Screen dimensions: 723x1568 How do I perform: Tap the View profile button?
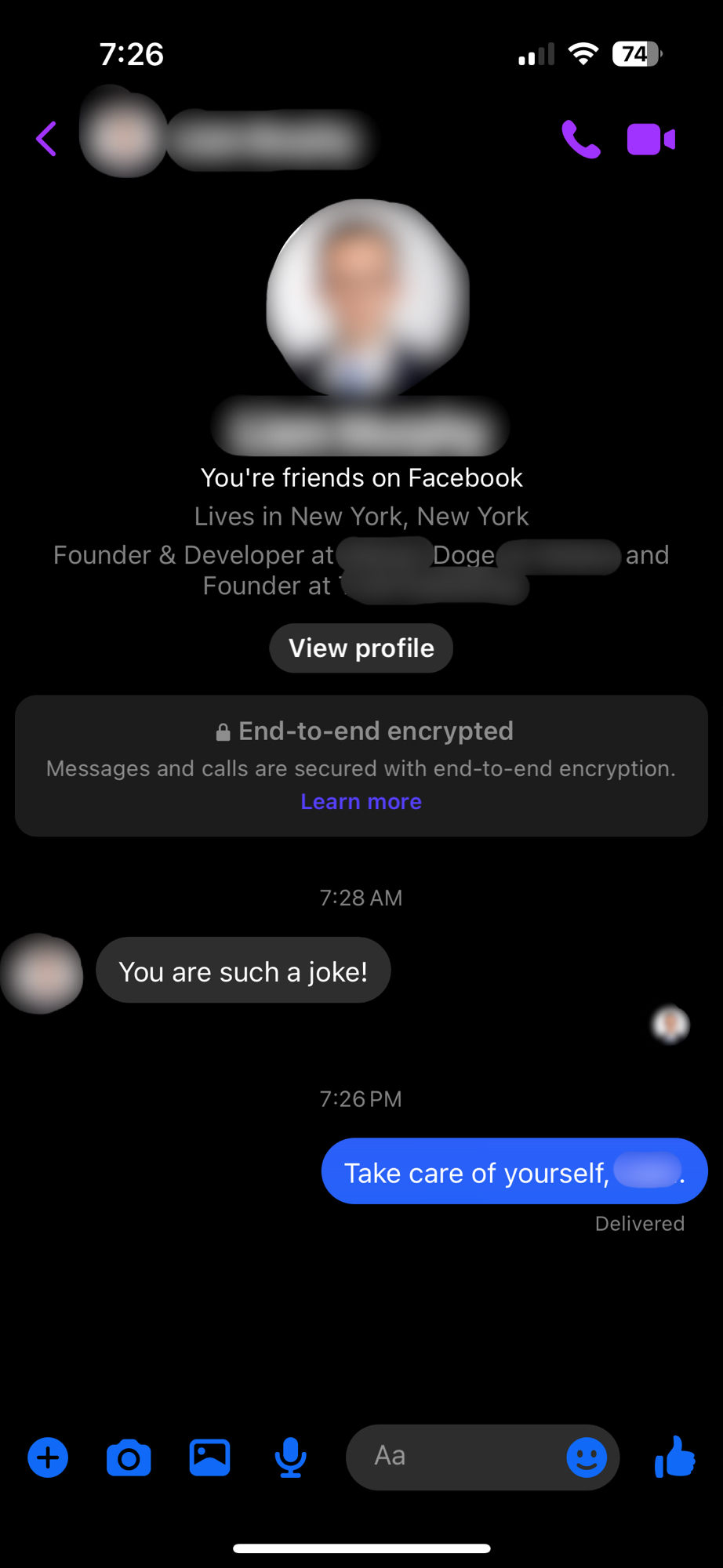[x=361, y=648]
